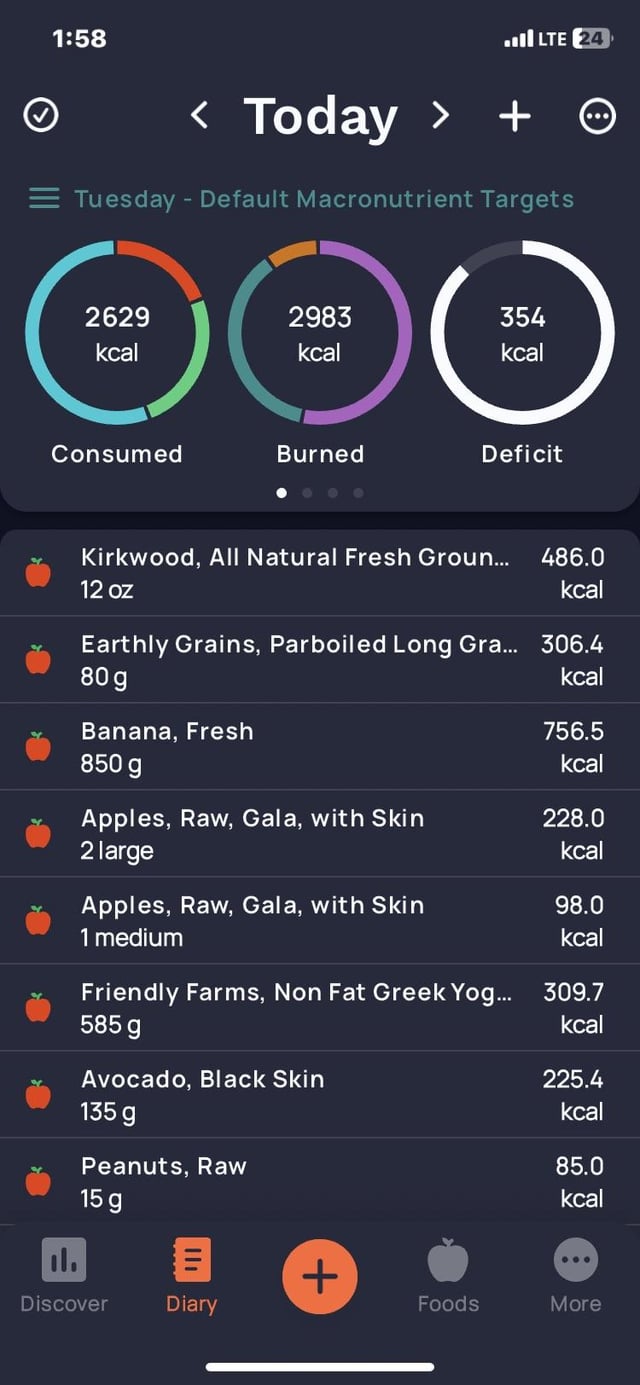Go to the next day
640x1385 pixels.
[440, 117]
